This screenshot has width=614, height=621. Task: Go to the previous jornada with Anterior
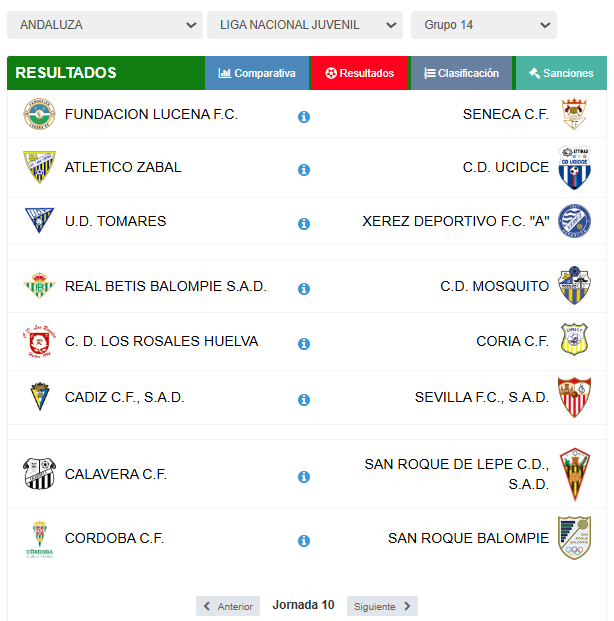click(228, 606)
